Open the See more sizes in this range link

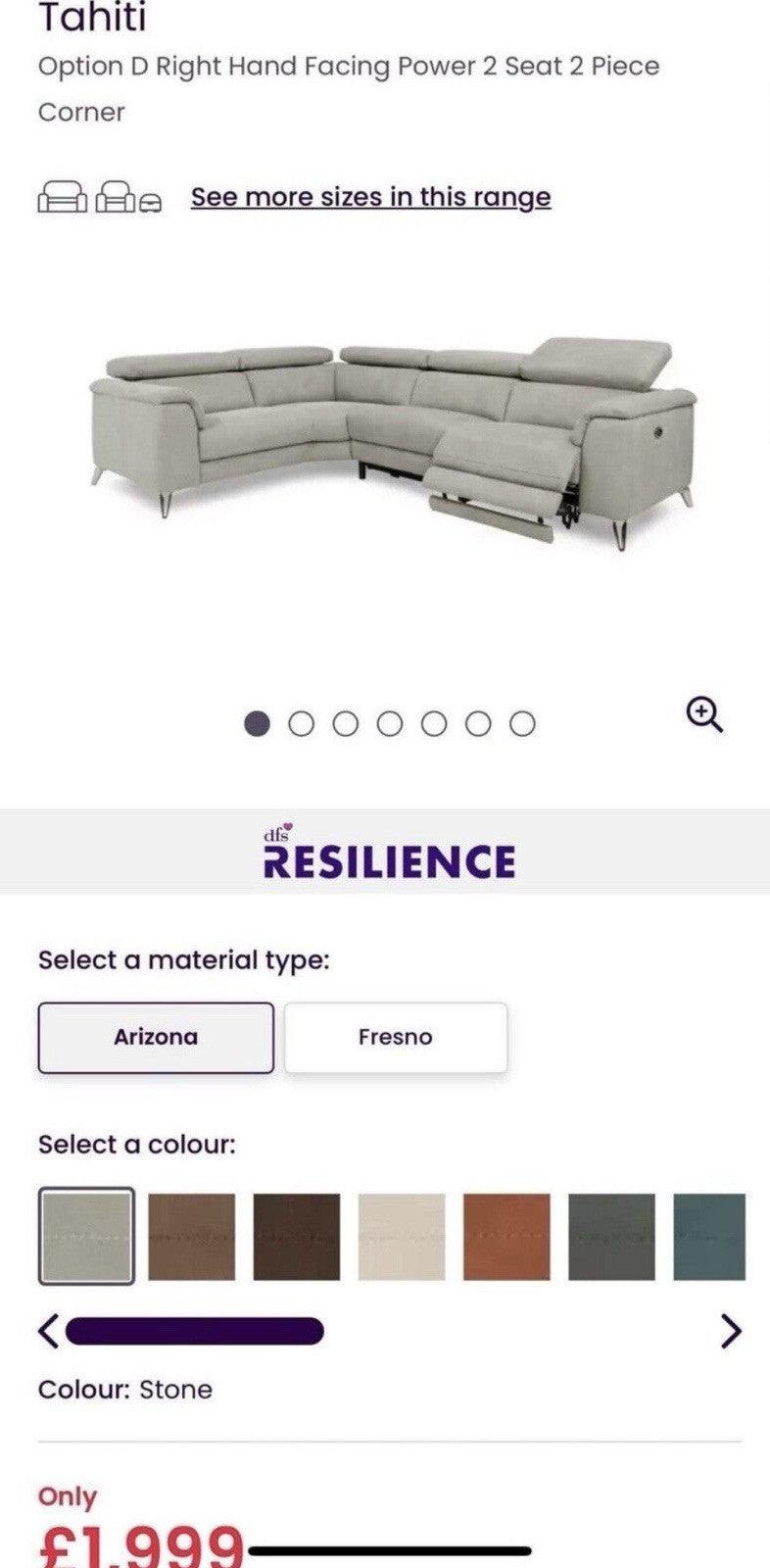click(370, 196)
